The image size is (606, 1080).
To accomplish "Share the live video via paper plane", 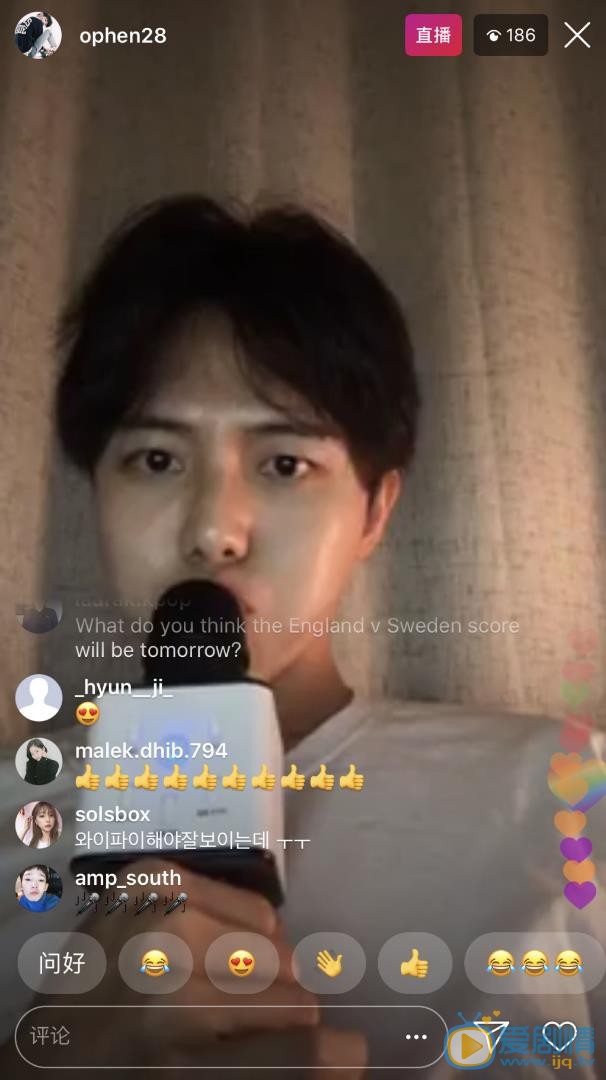I will pos(491,1037).
